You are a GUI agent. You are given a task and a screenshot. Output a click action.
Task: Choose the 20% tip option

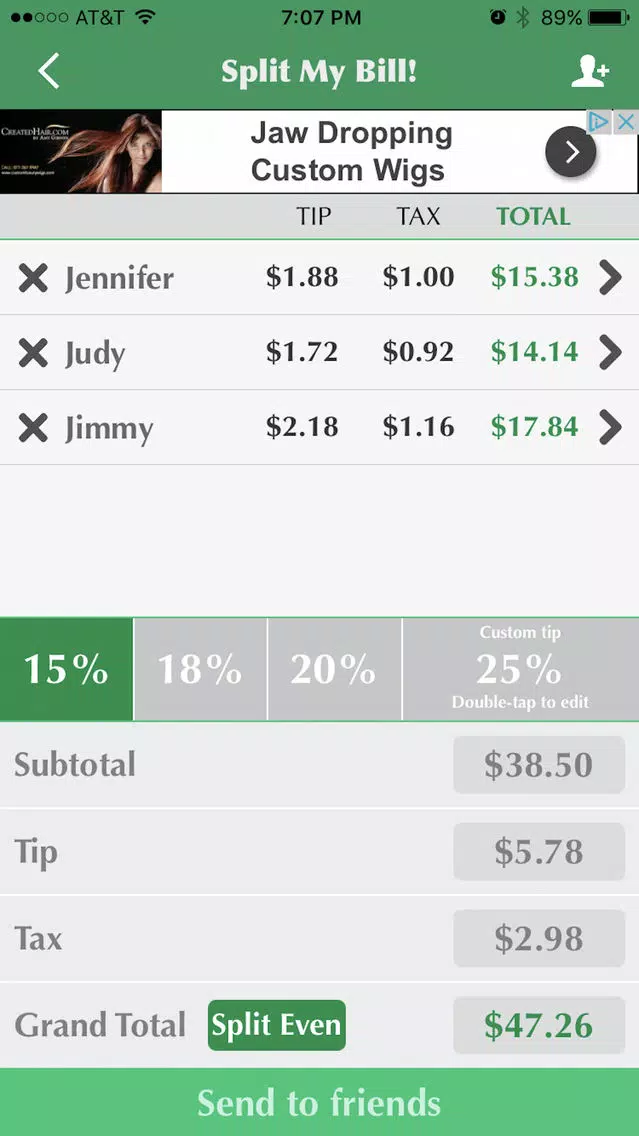[x=334, y=669]
